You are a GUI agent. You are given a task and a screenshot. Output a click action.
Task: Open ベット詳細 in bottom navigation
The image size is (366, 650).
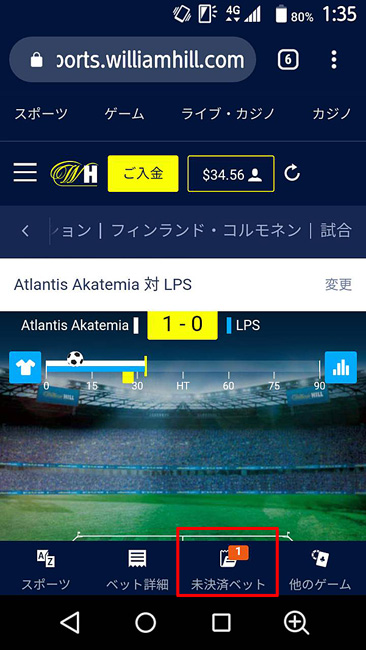[137, 569]
